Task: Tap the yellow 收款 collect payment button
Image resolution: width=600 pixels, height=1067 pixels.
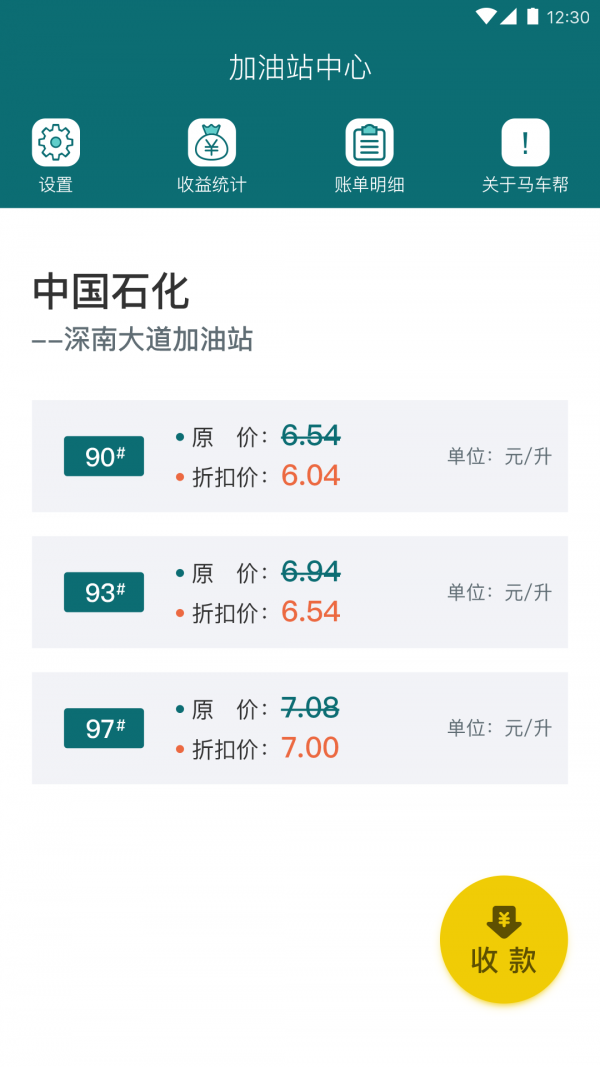Action: click(504, 939)
